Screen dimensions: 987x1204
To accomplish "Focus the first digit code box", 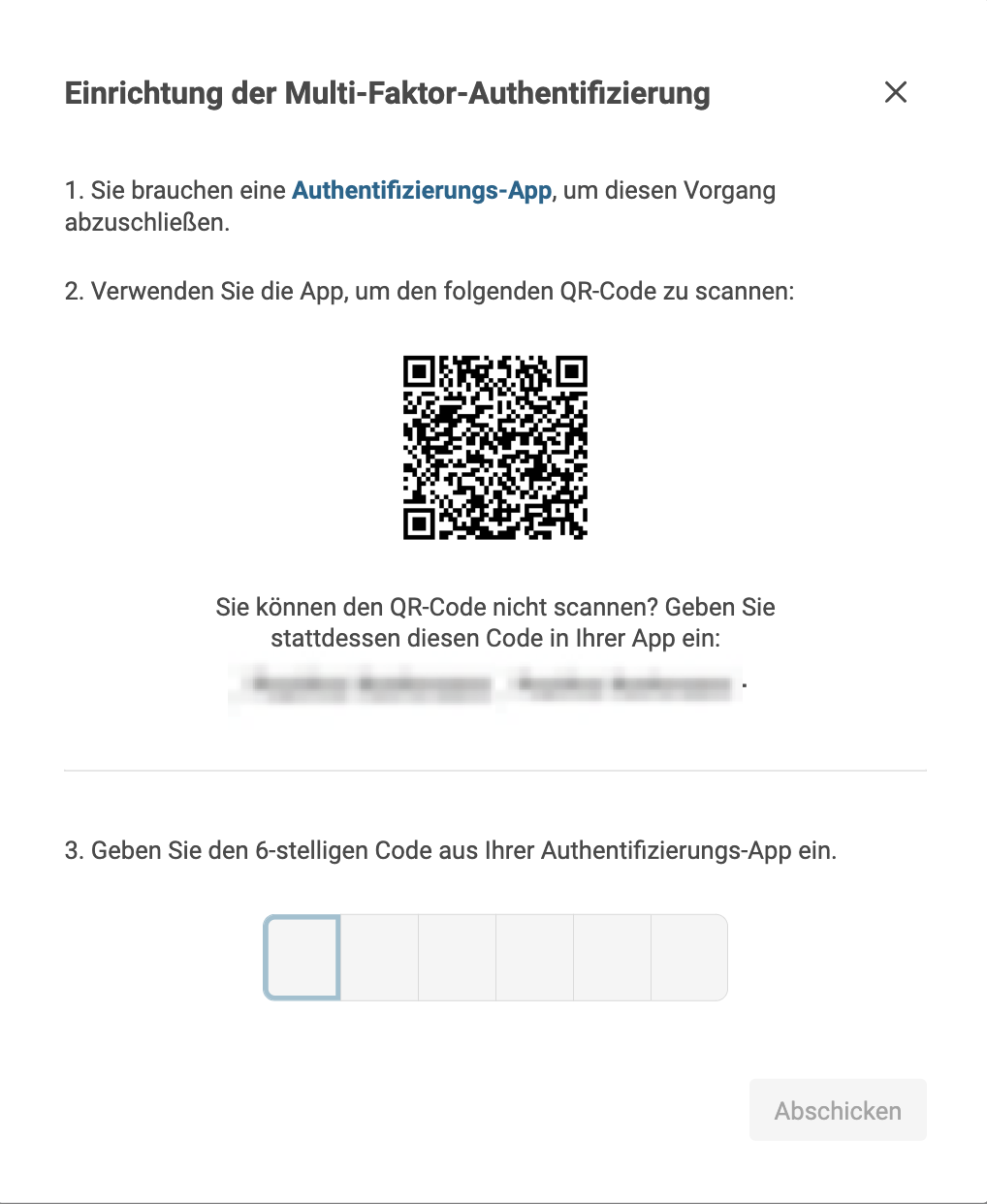I will 302,957.
